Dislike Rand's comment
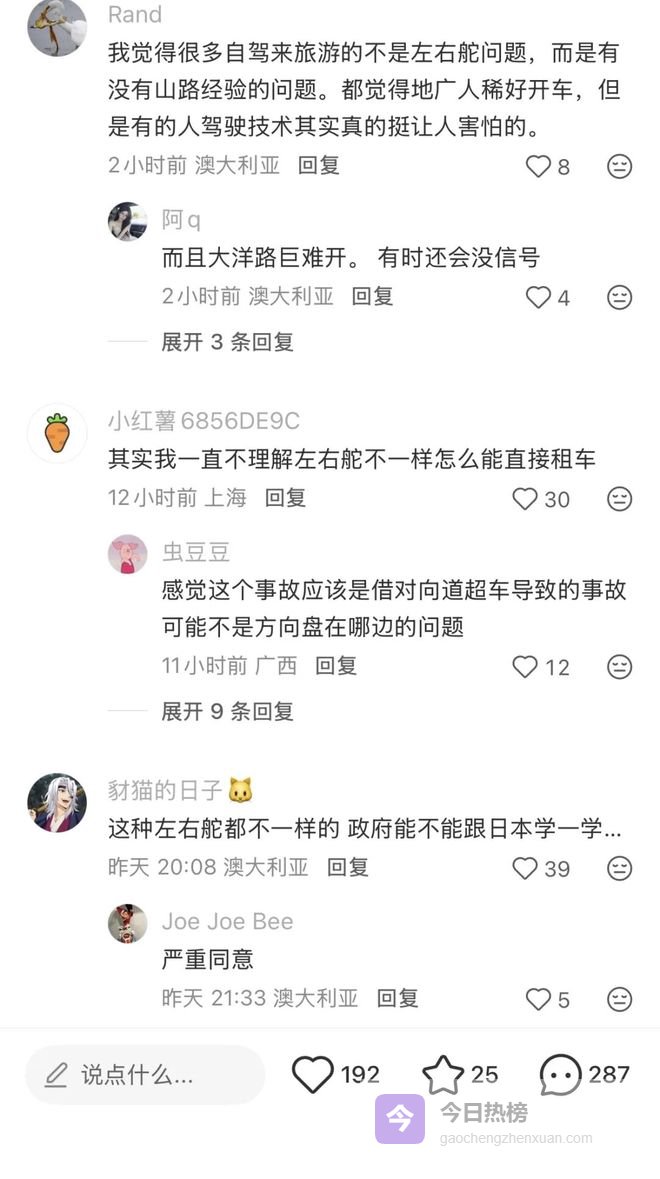Image resolution: width=660 pixels, height=1179 pixels. pyautogui.click(x=620, y=166)
